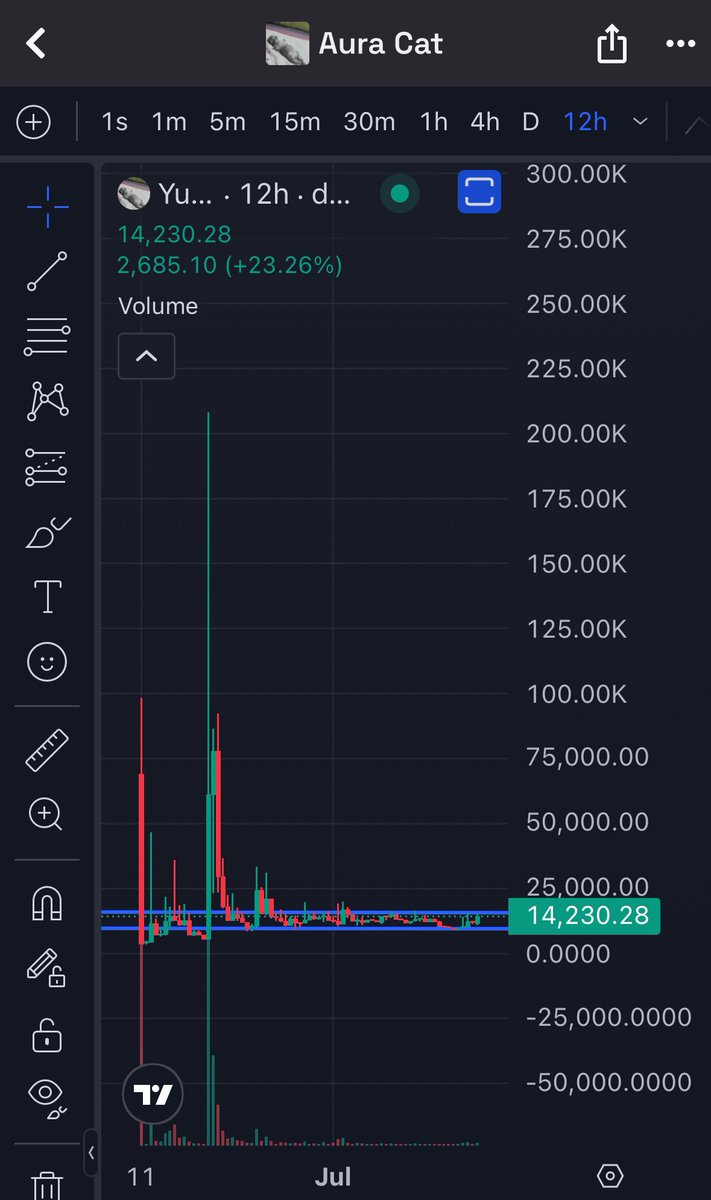
Task: Switch to the 5m timeframe
Action: (x=227, y=122)
